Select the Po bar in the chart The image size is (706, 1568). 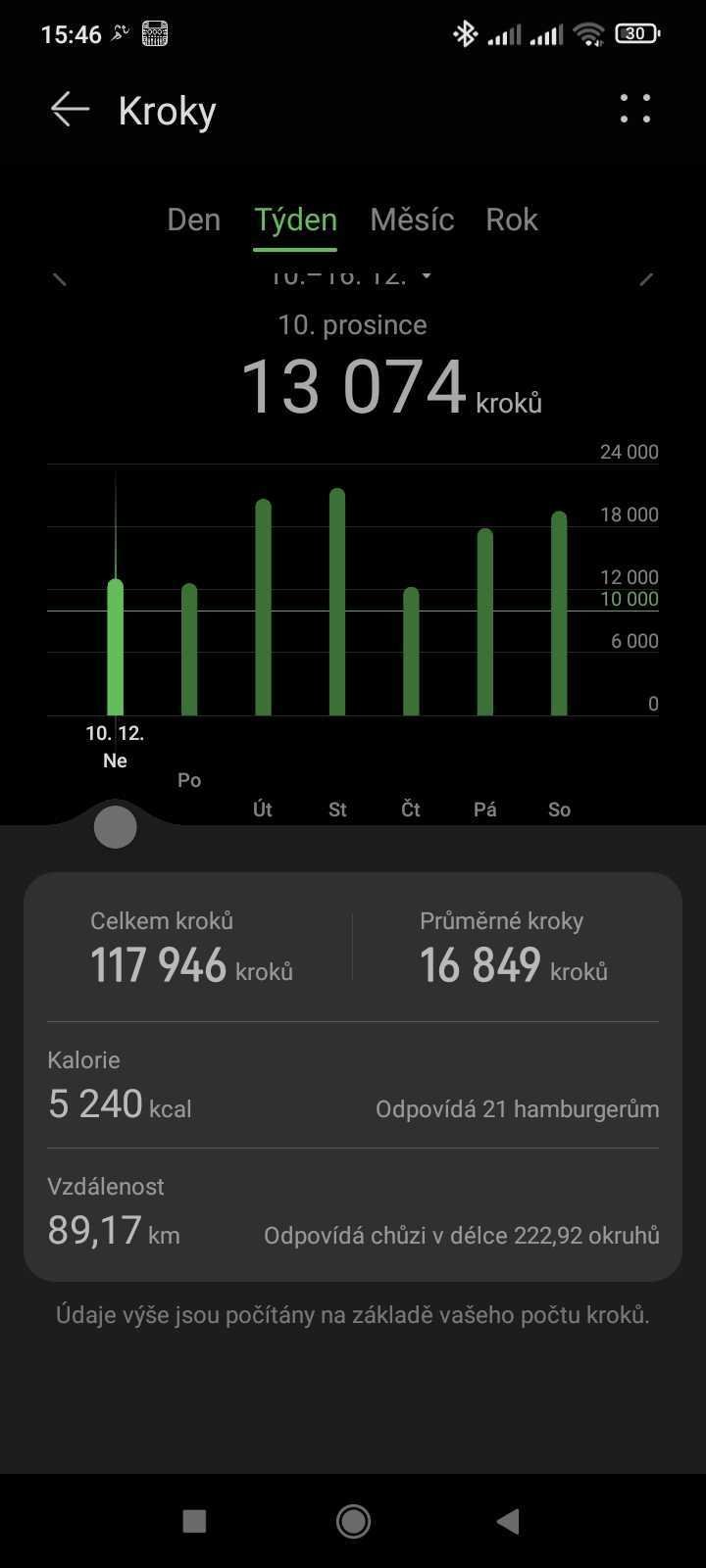189,649
